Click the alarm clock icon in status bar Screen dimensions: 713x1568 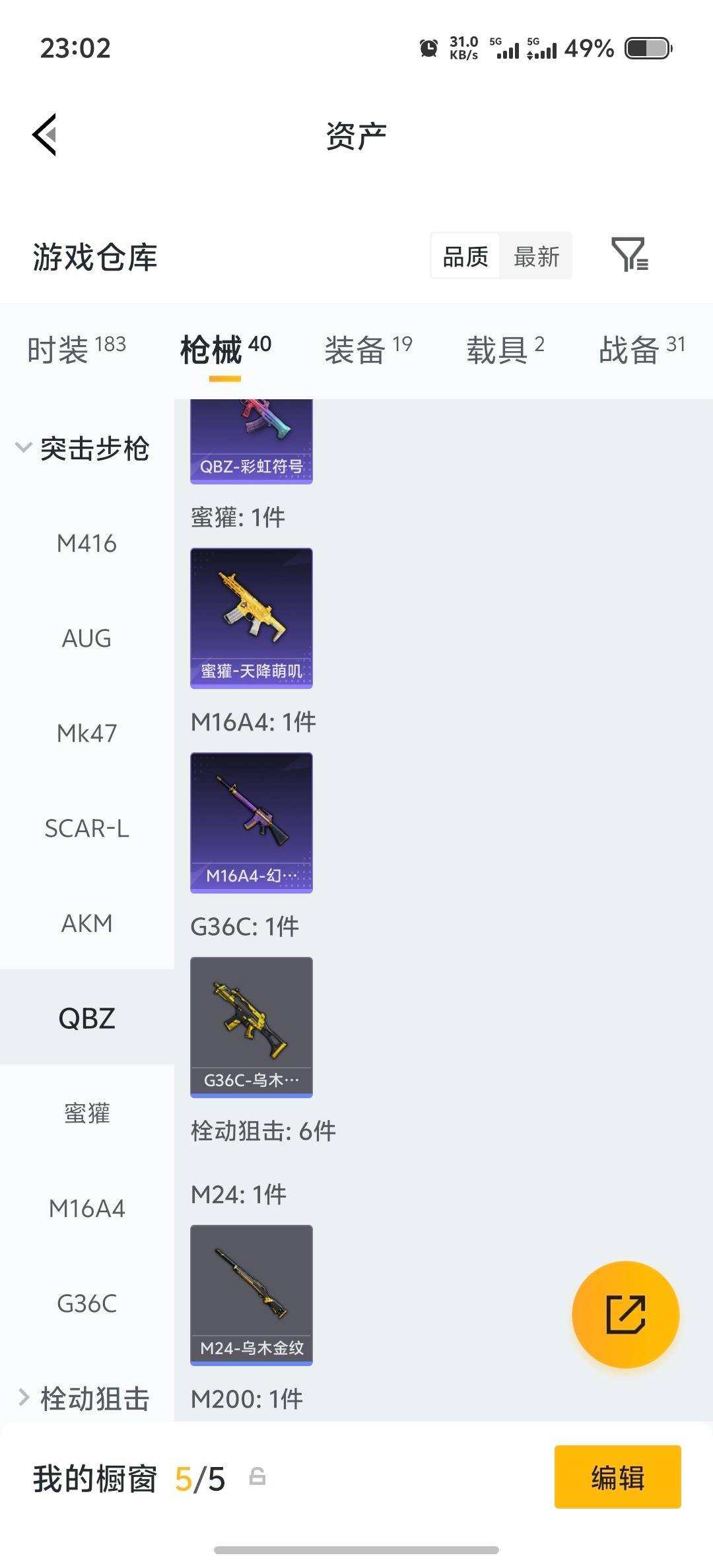tap(428, 48)
